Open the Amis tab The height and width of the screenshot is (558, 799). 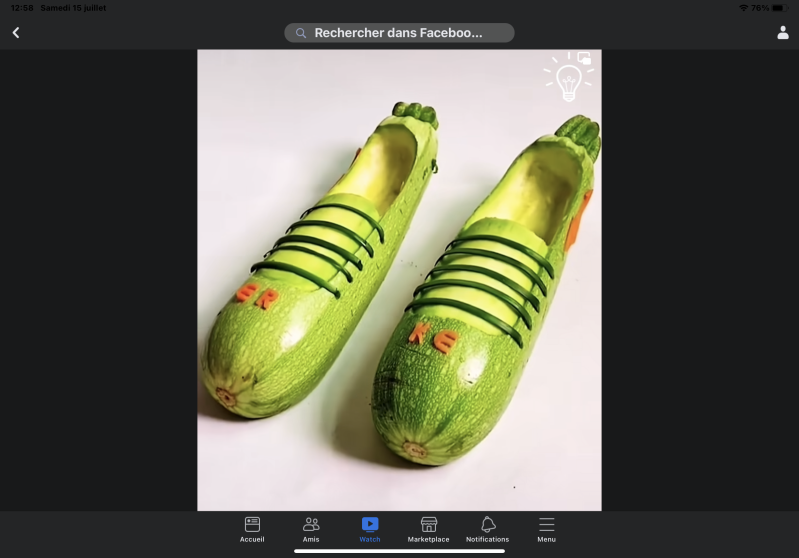tap(311, 529)
